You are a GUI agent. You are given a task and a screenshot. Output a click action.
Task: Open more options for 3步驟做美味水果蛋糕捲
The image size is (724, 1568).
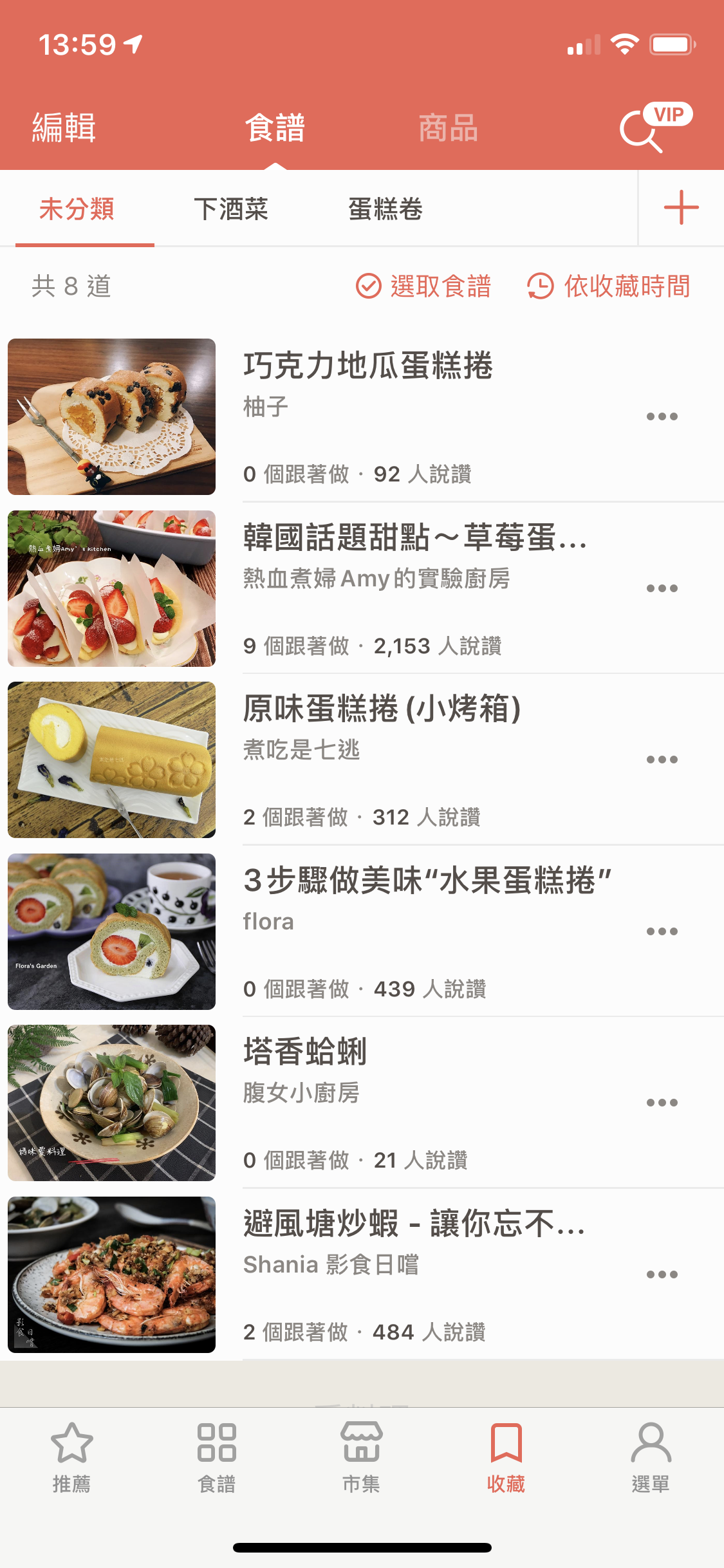click(x=662, y=931)
